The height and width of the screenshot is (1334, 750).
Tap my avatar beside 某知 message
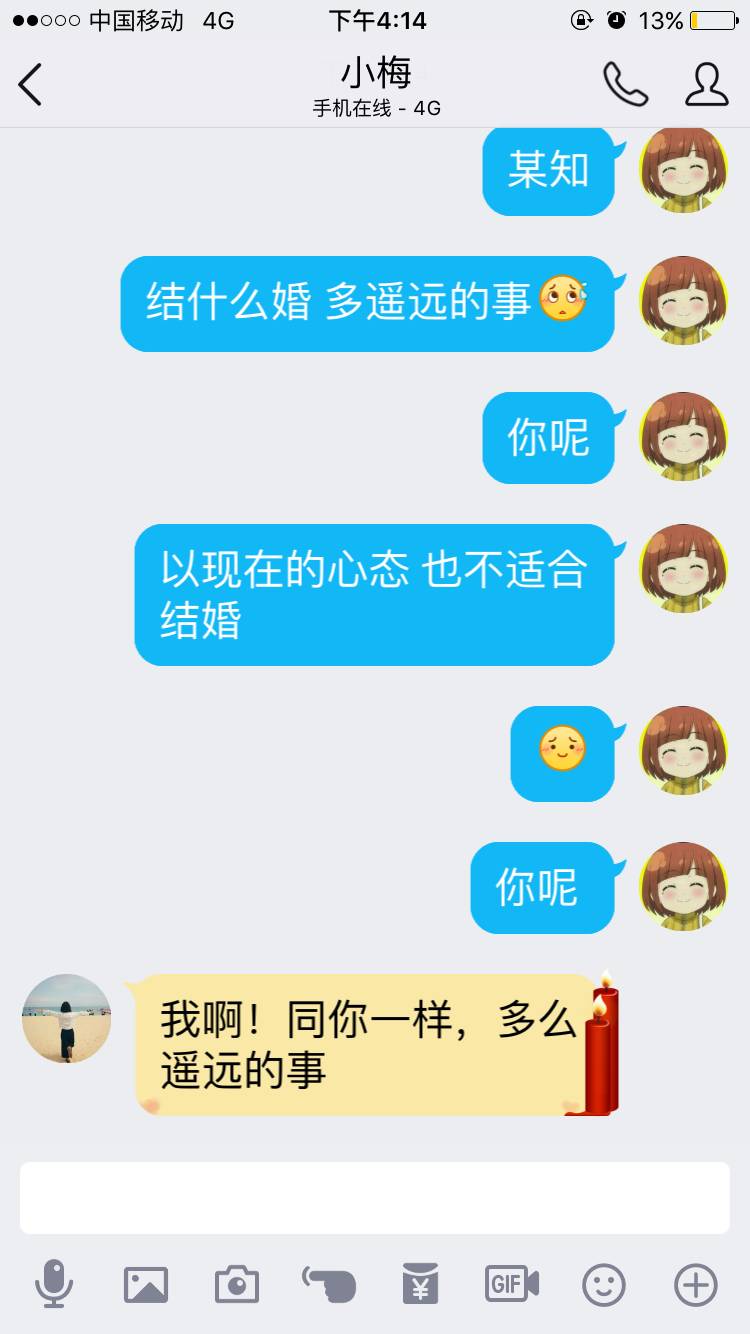click(x=684, y=169)
